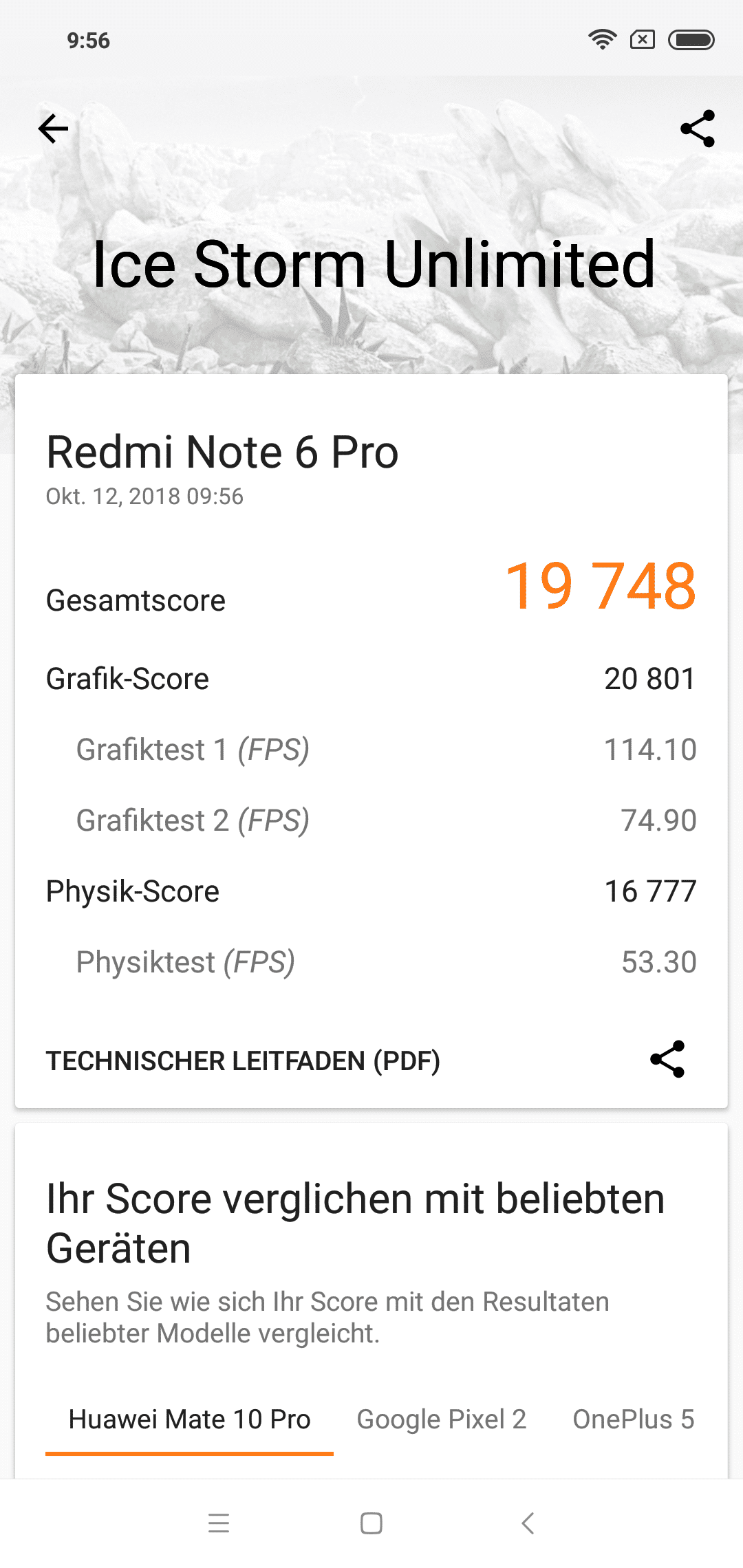
Task: Switch to the OnePlus 5 tab
Action: point(634,1419)
